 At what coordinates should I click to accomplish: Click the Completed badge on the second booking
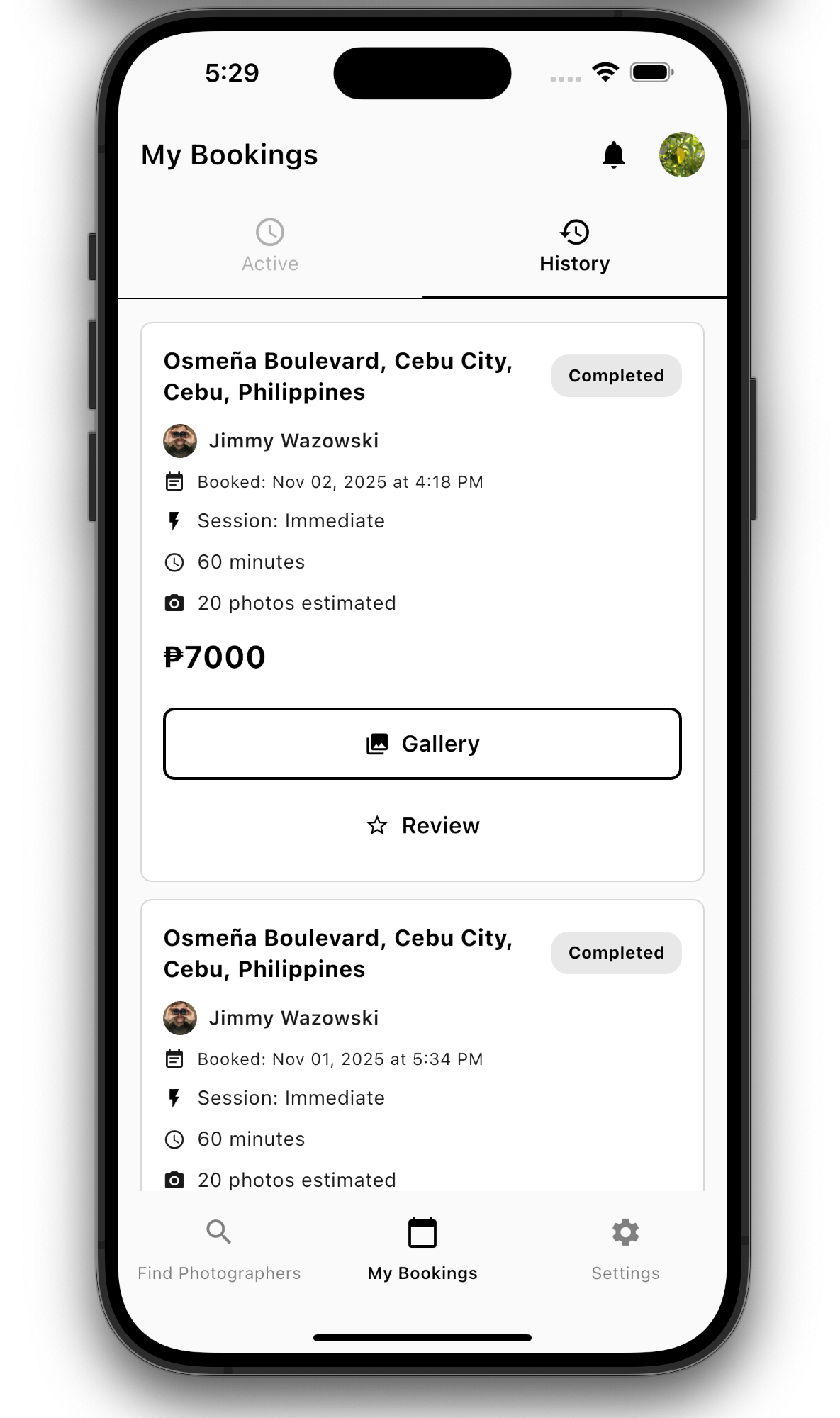click(616, 952)
